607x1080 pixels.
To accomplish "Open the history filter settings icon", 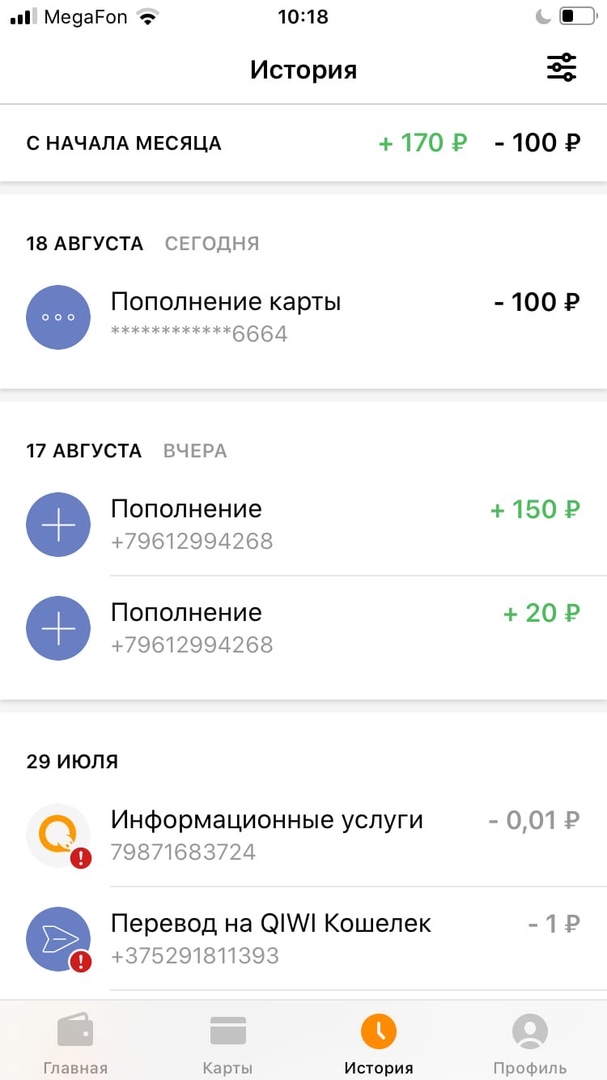I will pyautogui.click(x=561, y=68).
